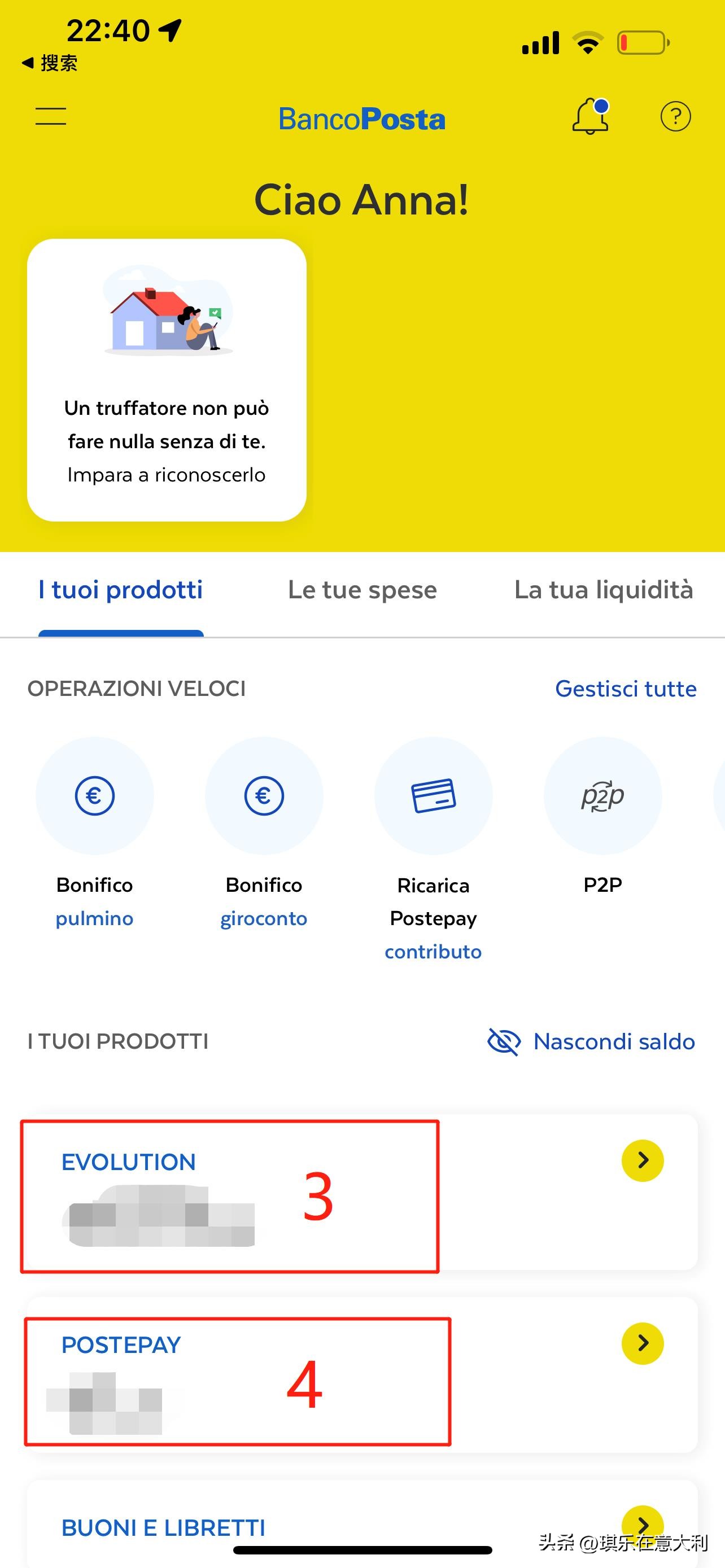
Task: Hide balance with Nascondi saldo
Action: click(x=591, y=1041)
